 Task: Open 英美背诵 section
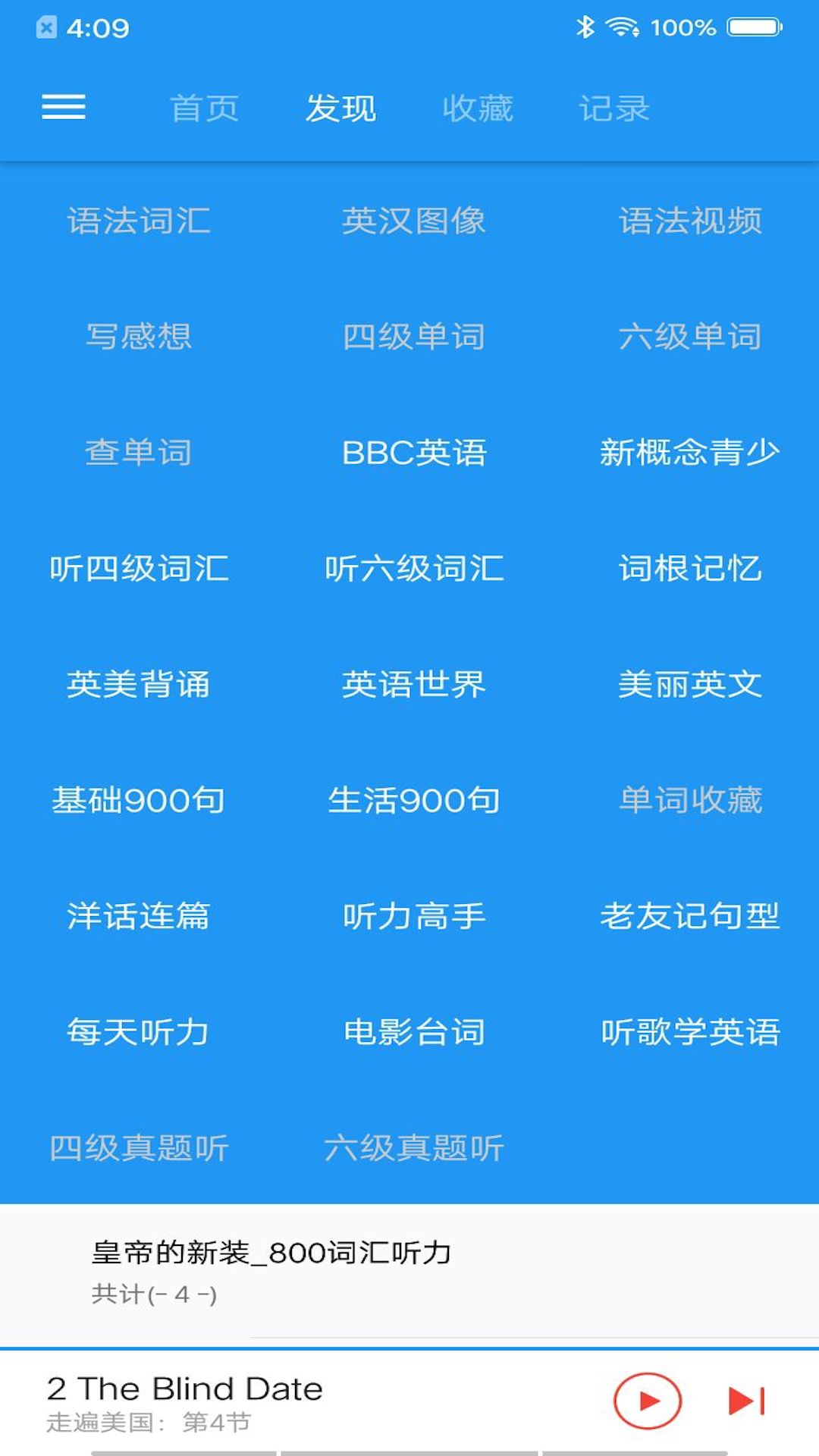coord(139,685)
